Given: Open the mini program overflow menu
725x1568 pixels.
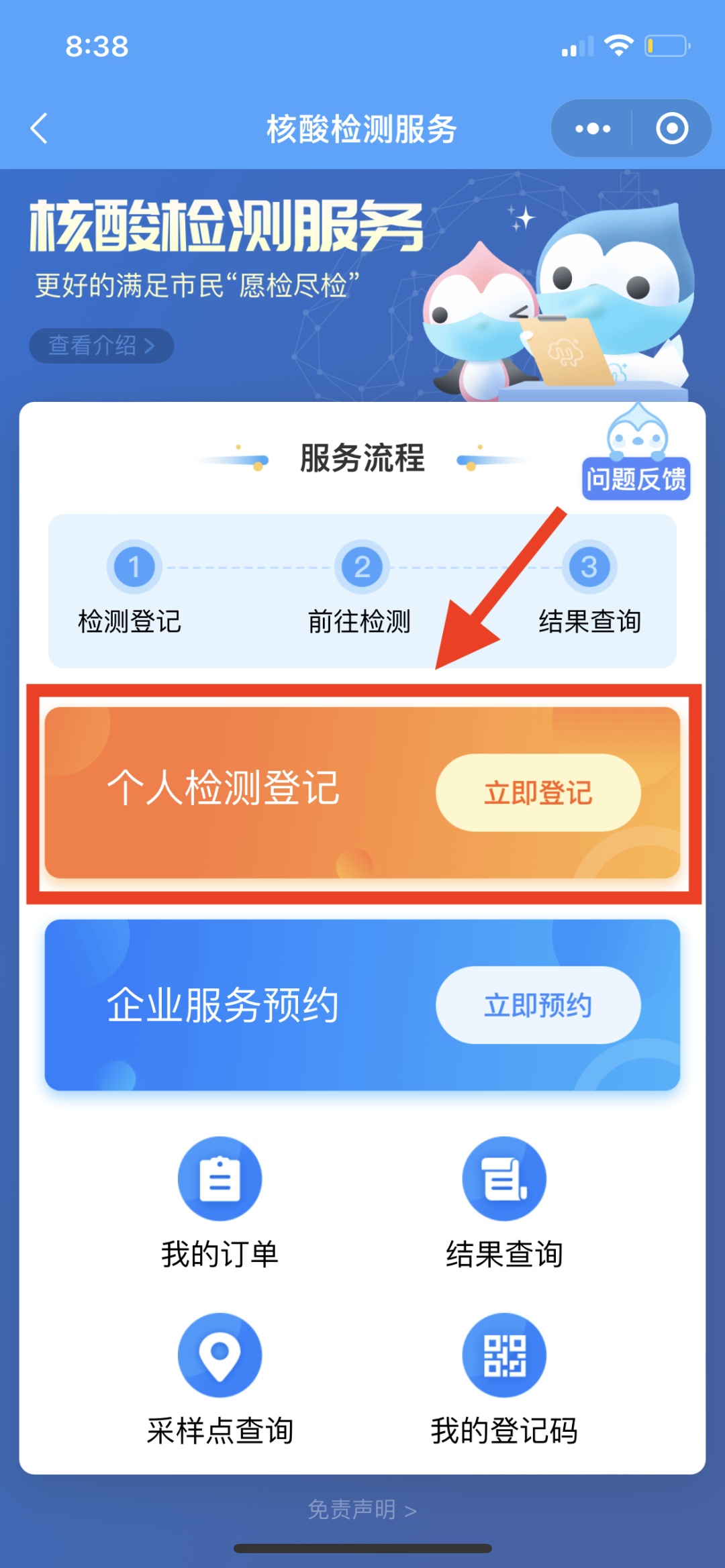Looking at the screenshot, I should click(x=593, y=128).
